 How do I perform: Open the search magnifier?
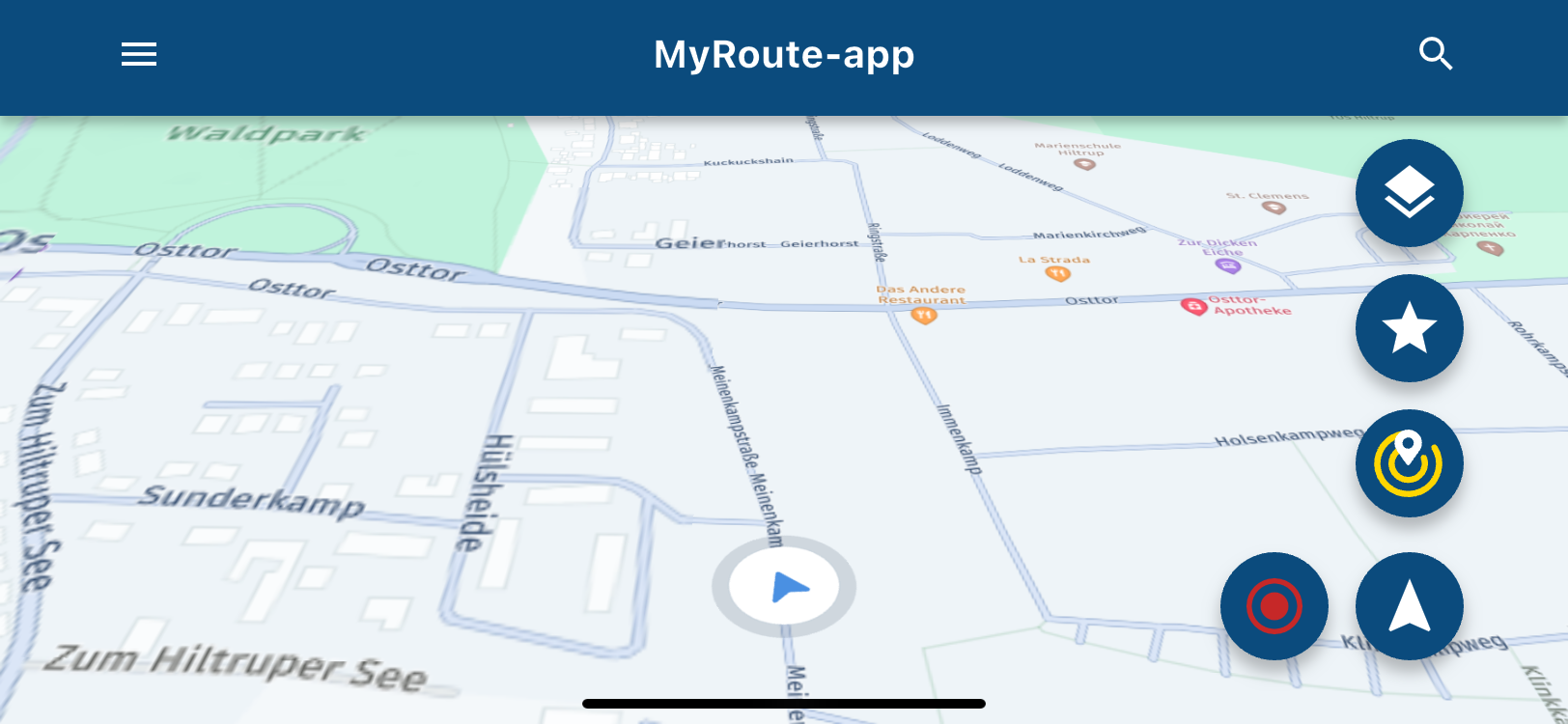click(x=1436, y=55)
